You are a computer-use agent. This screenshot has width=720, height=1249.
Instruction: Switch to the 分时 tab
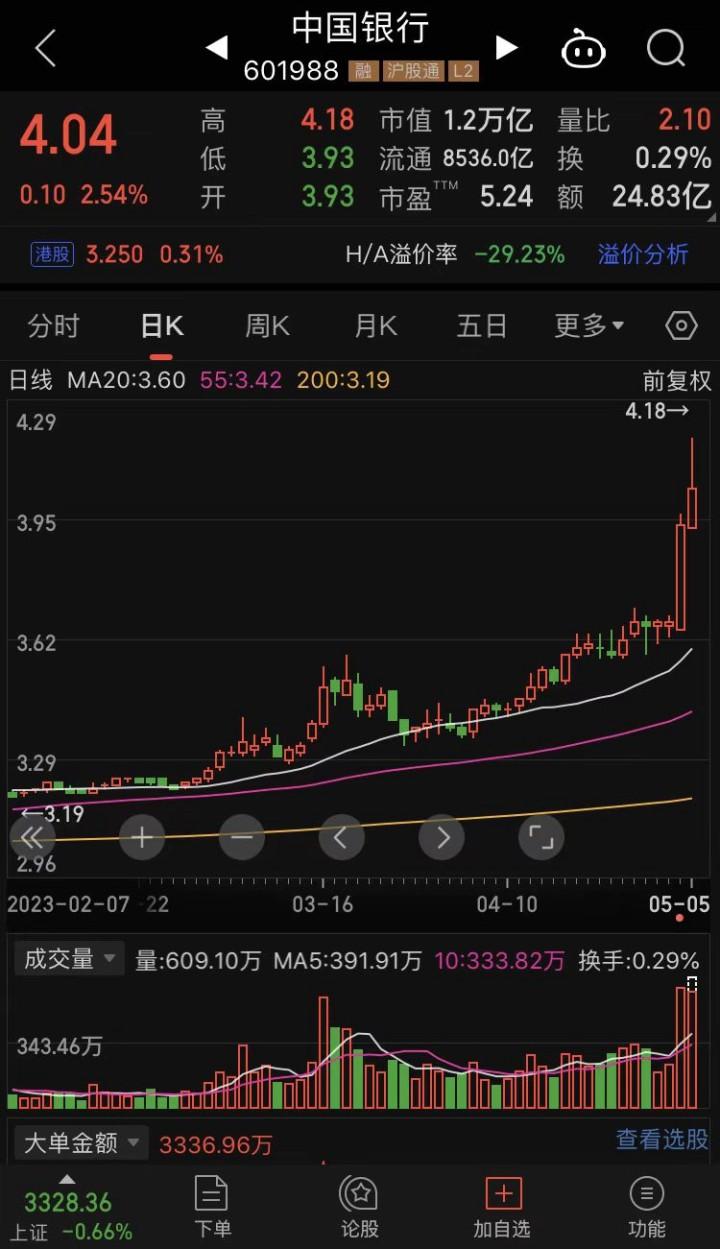pyautogui.click(x=53, y=326)
